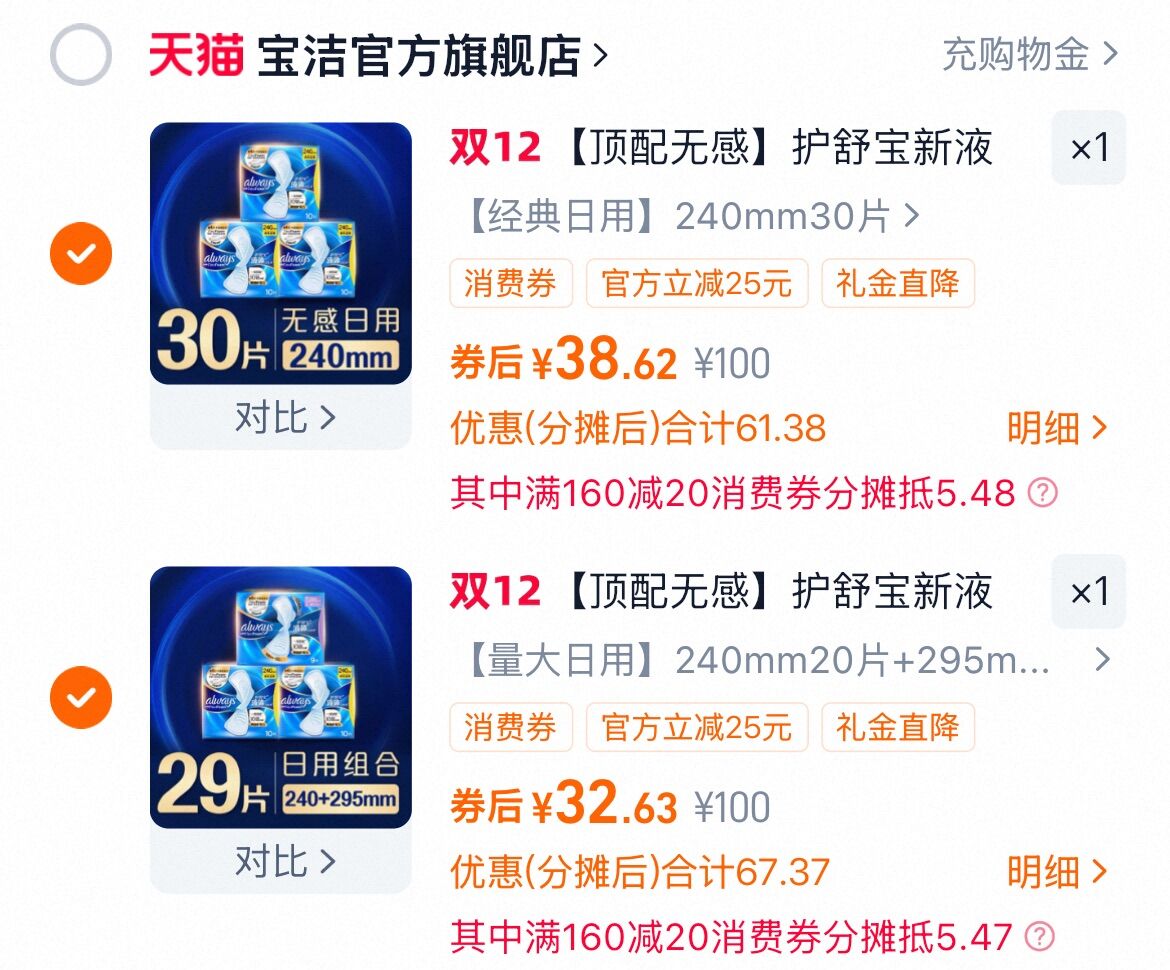The width and height of the screenshot is (1170, 970).
Task: Select all items from 宝洁官方旗舰店
Action: pos(80,56)
